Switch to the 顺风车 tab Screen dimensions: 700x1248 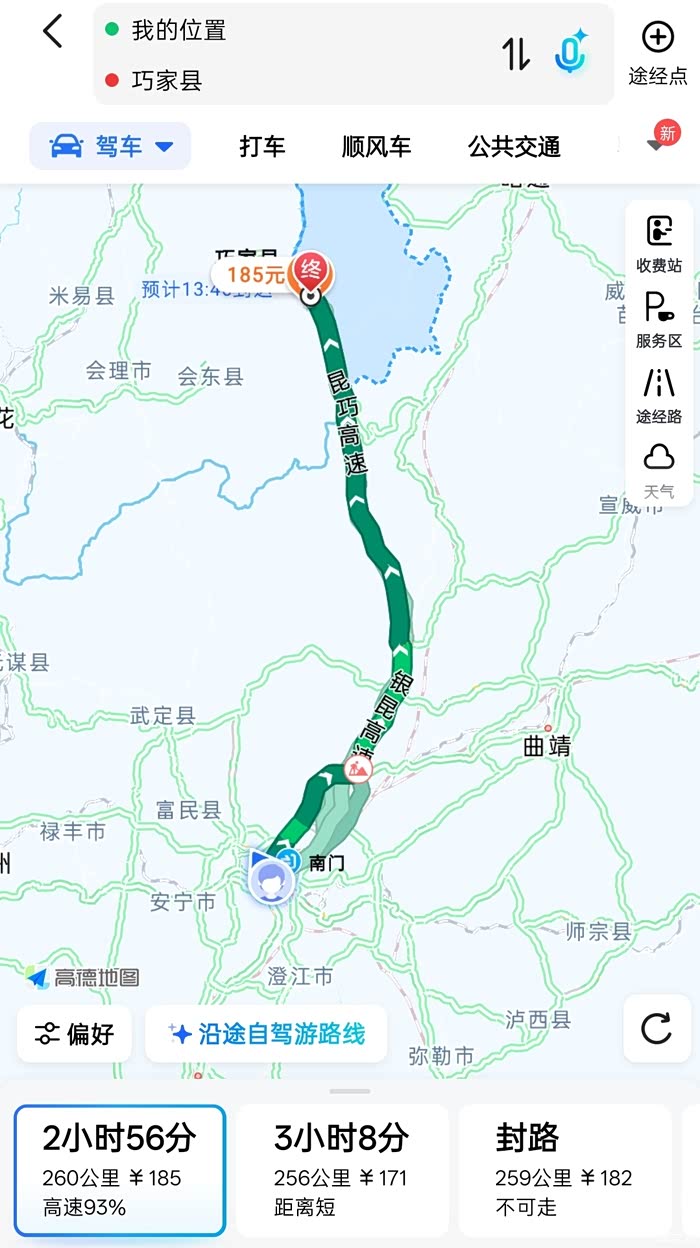[x=376, y=146]
